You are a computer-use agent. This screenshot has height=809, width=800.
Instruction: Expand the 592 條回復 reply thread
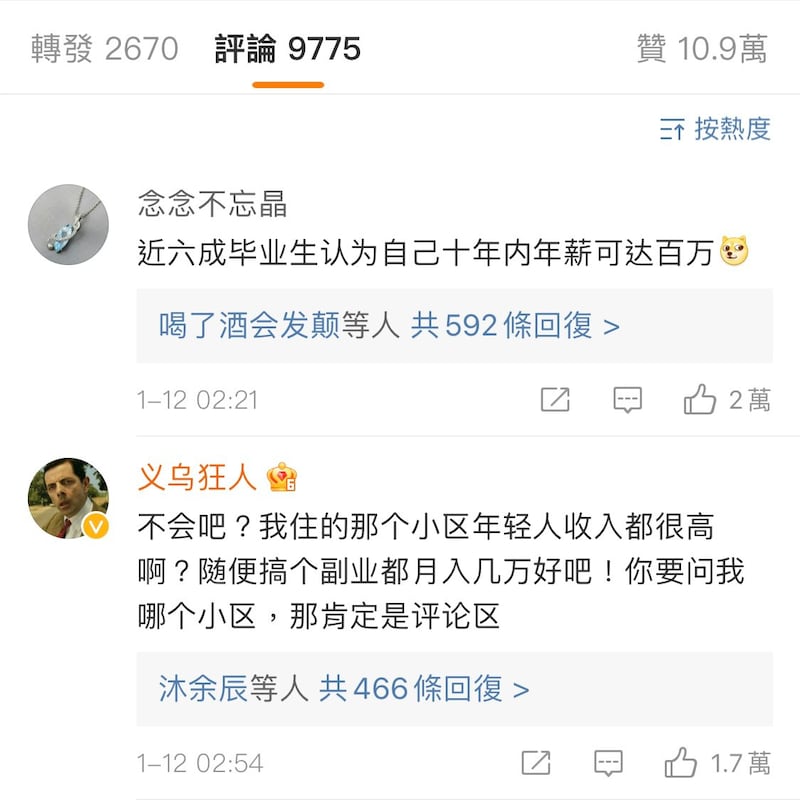pyautogui.click(x=390, y=325)
